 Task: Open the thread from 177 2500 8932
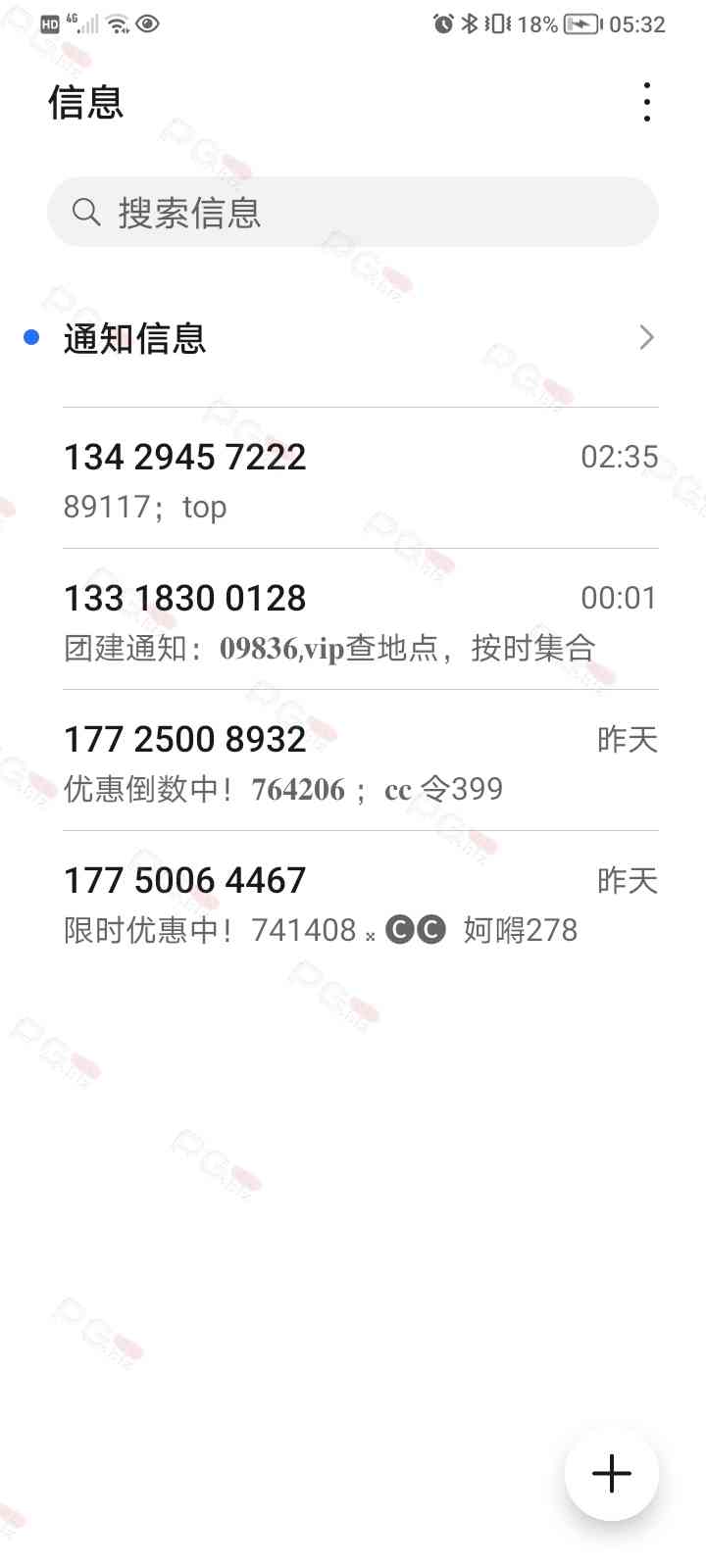[353, 761]
